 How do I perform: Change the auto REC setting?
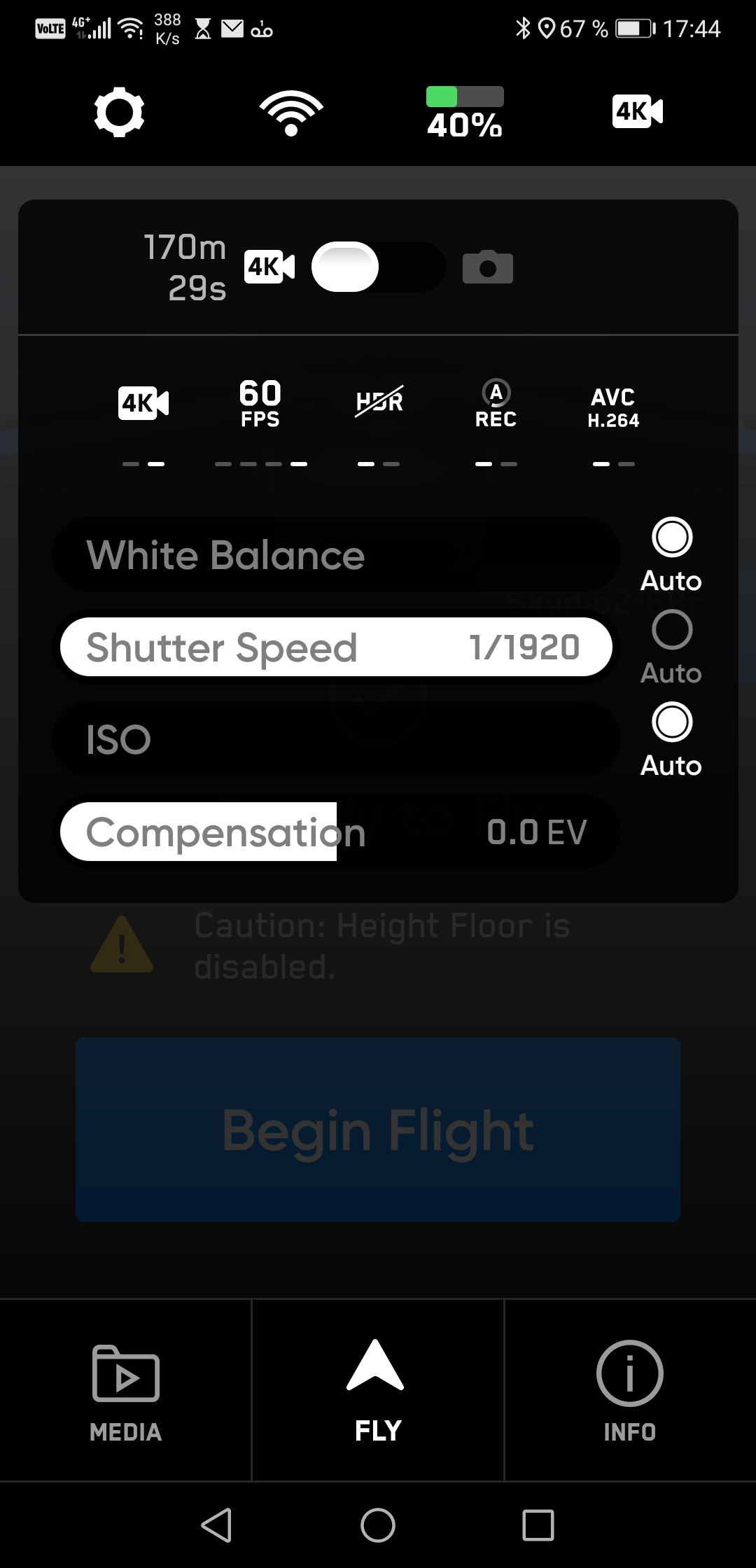pos(496,404)
